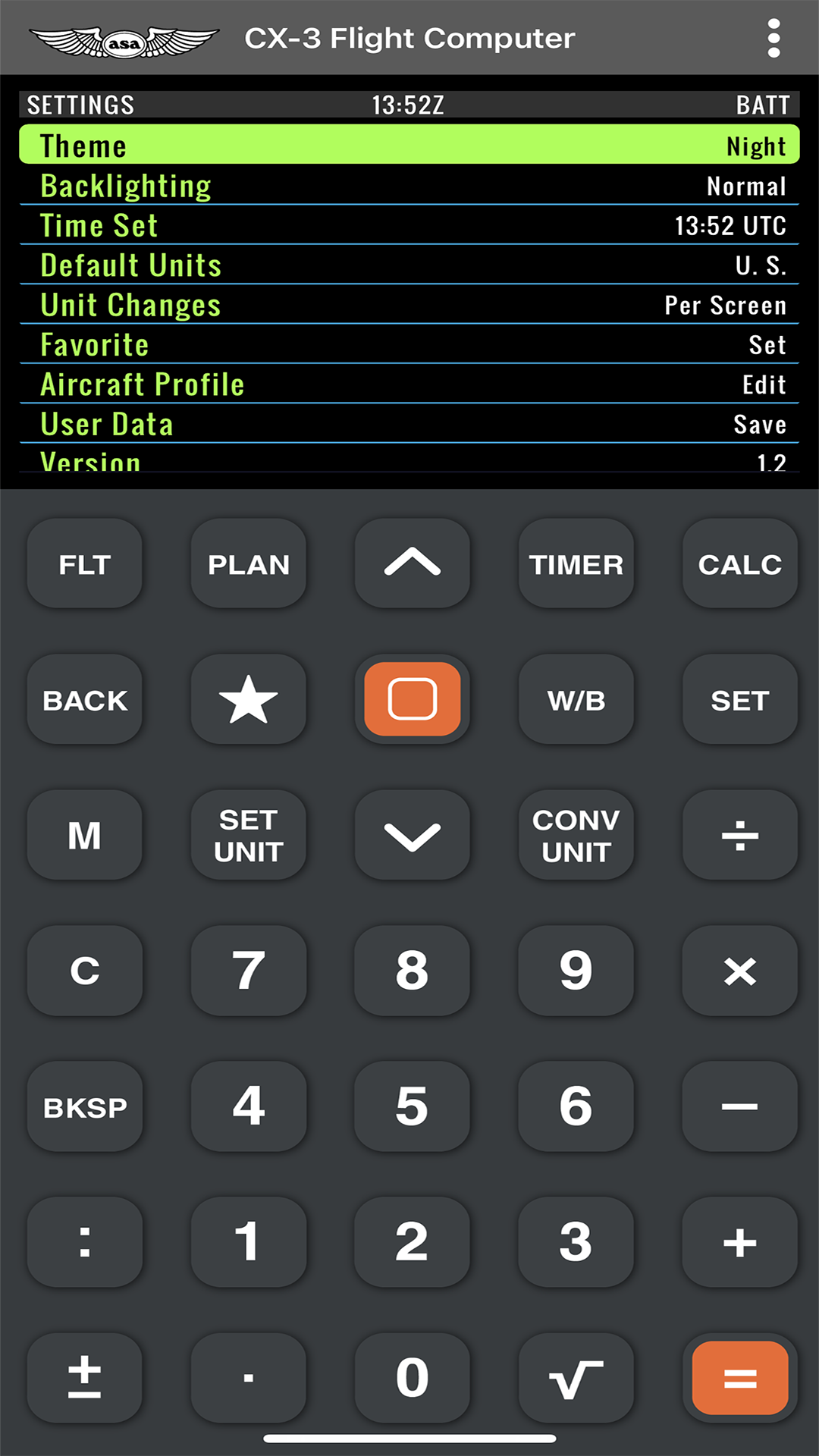819x1456 pixels.
Task: Tap the orange enter key
Action: coord(412,699)
